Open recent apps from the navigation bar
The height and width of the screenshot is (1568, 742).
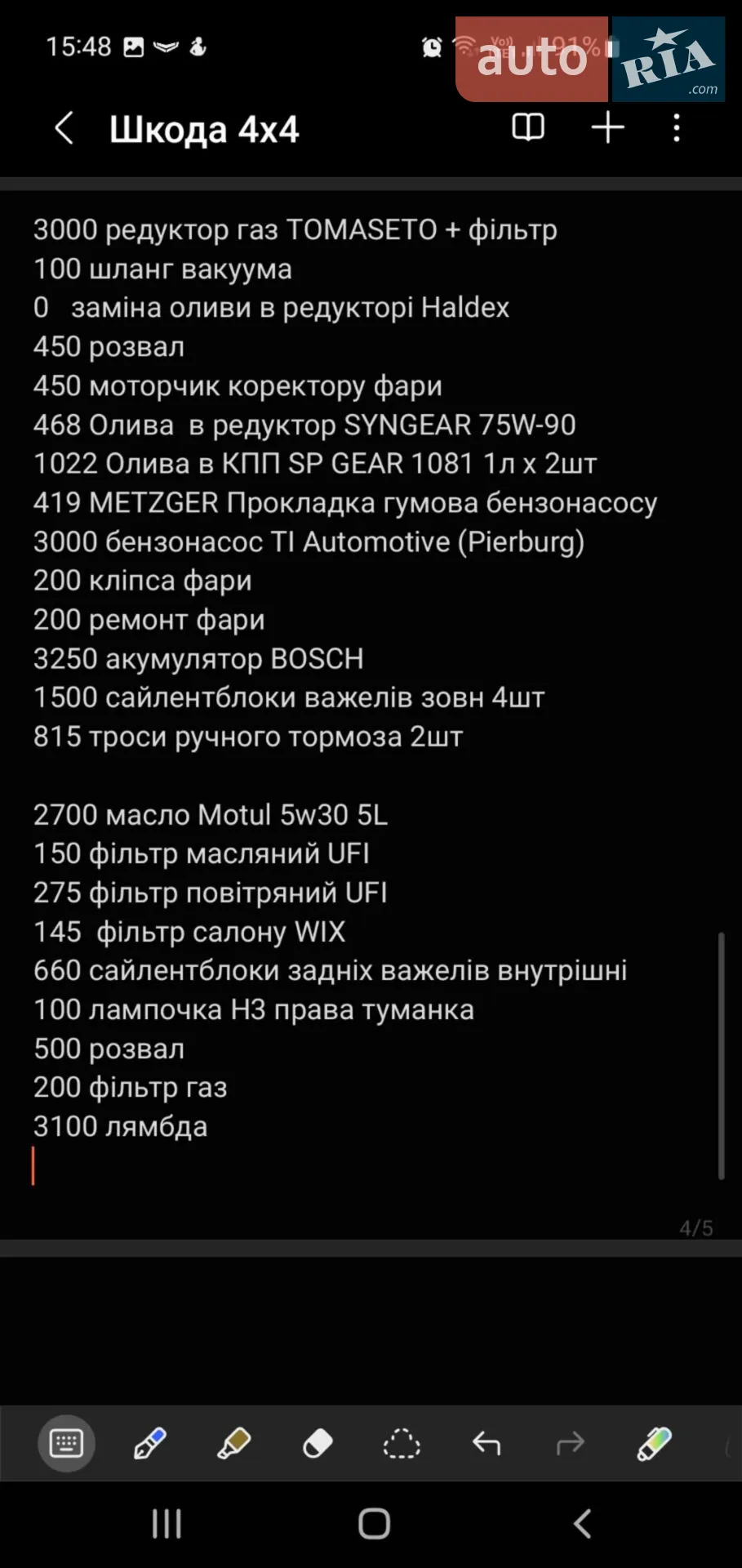167,1524
